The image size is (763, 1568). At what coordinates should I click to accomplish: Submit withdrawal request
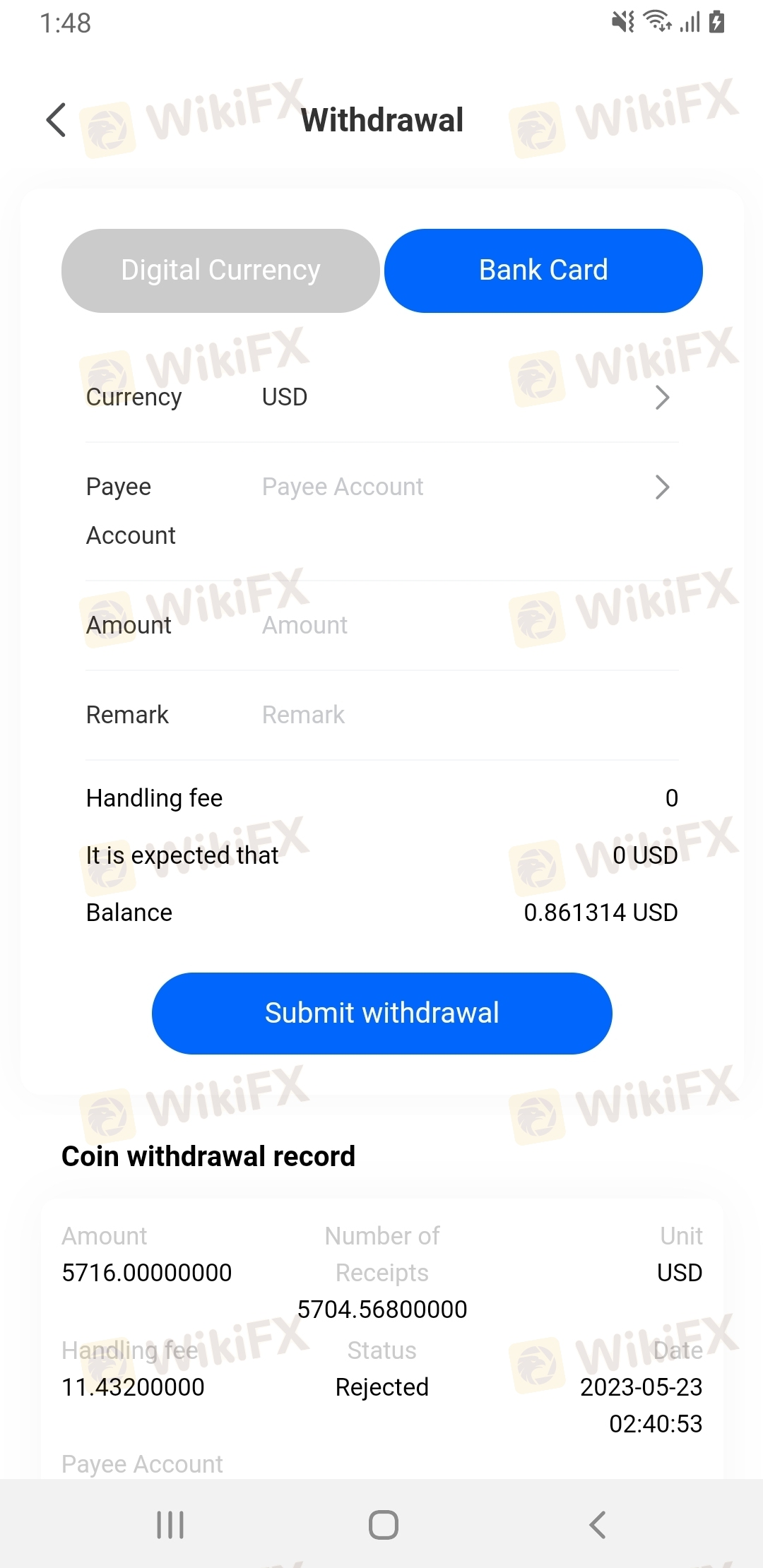coord(381,1014)
